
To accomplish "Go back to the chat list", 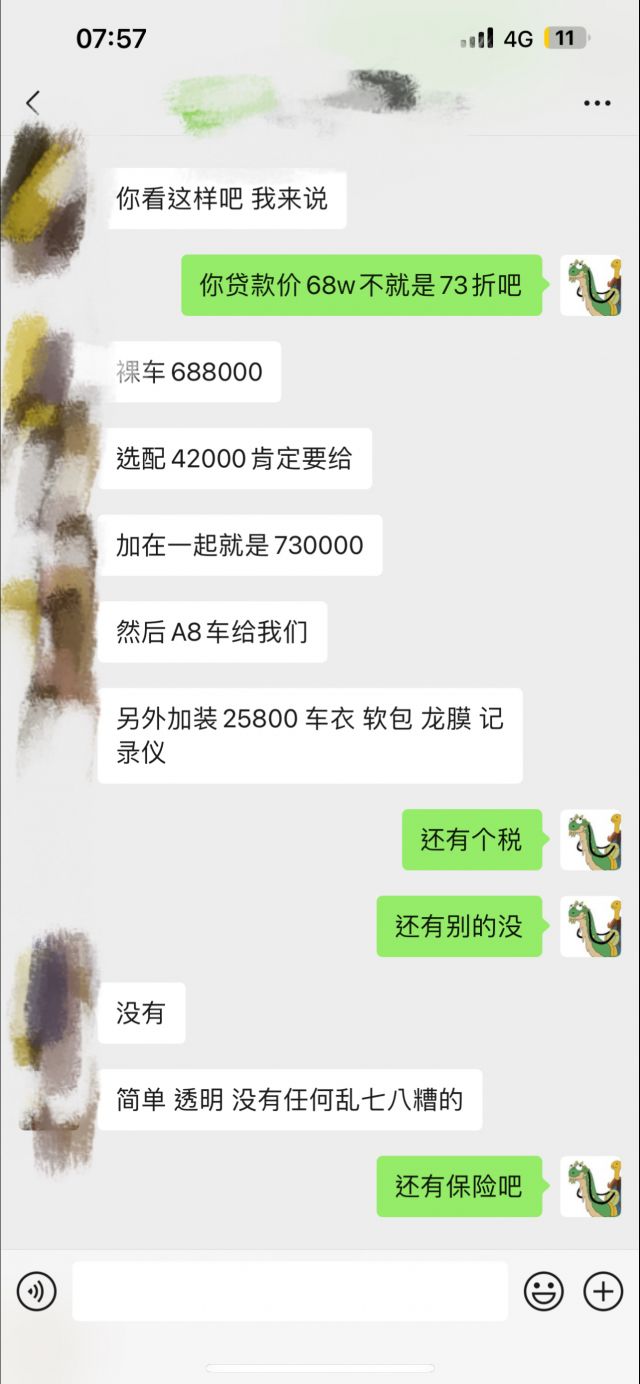I will tap(33, 102).
